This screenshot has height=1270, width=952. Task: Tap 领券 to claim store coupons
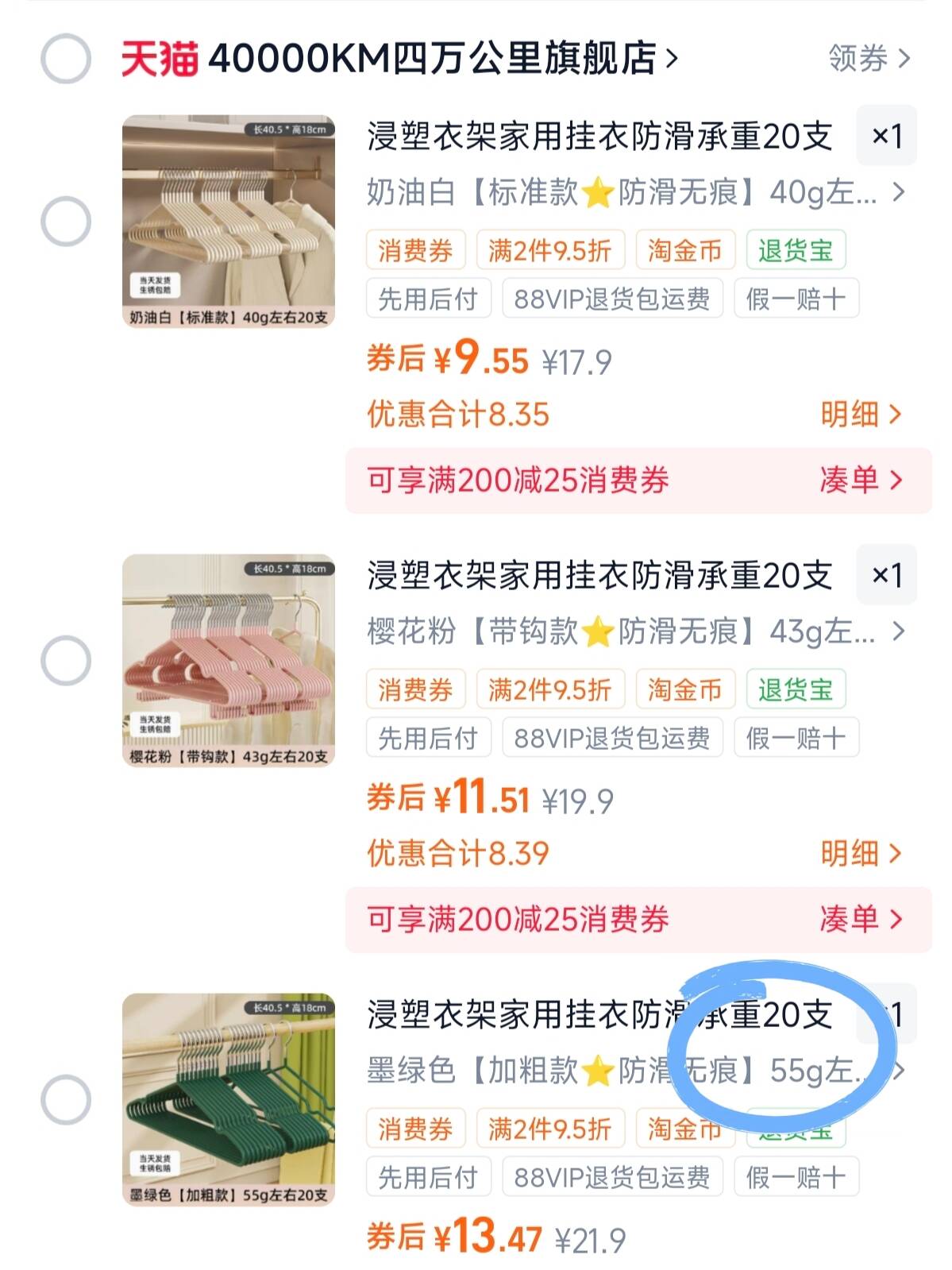click(869, 59)
